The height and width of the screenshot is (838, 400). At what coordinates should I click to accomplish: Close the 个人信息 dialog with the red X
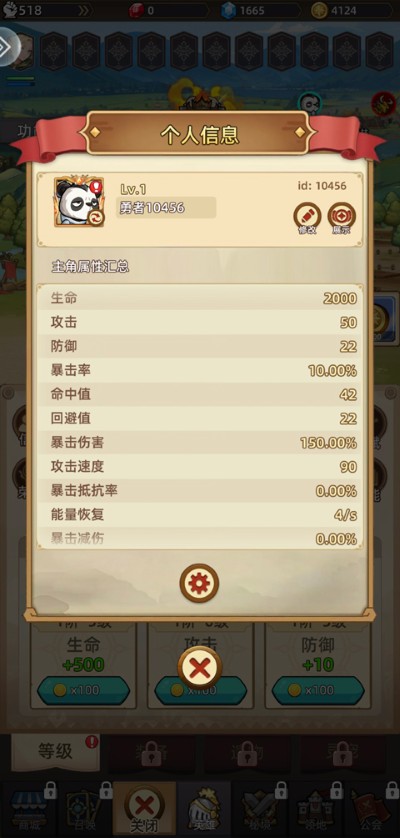point(199,668)
